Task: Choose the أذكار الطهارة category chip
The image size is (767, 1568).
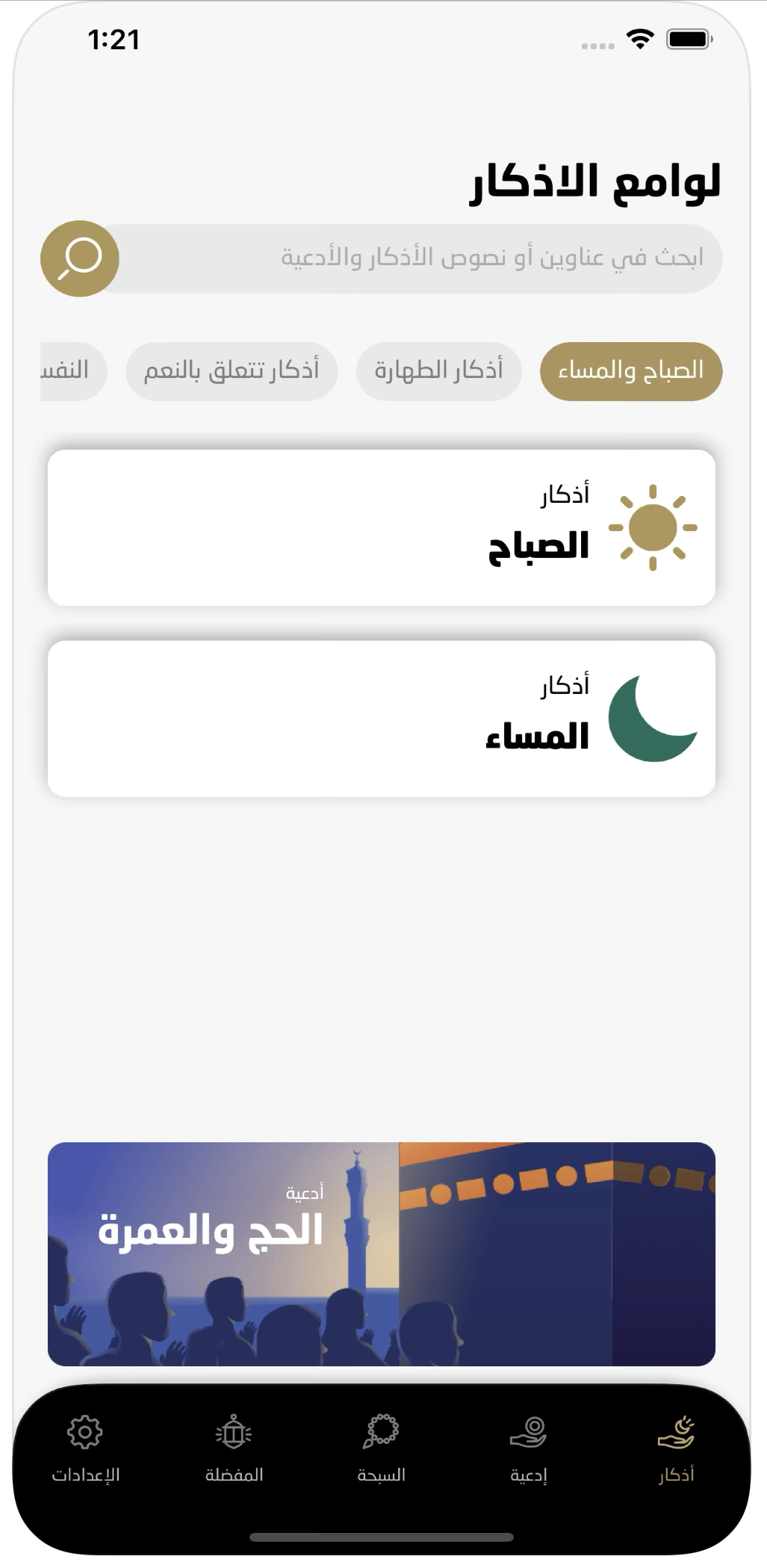Action: (x=438, y=371)
